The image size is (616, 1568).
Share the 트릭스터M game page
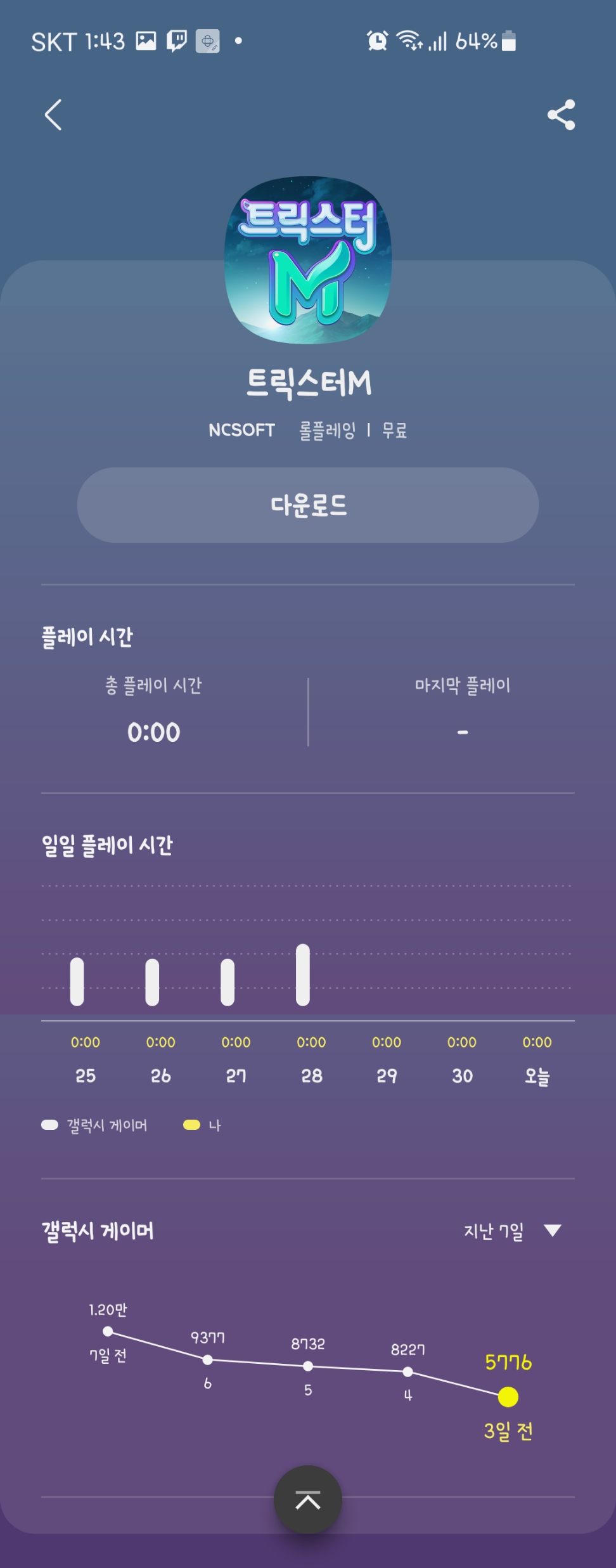[x=561, y=115]
